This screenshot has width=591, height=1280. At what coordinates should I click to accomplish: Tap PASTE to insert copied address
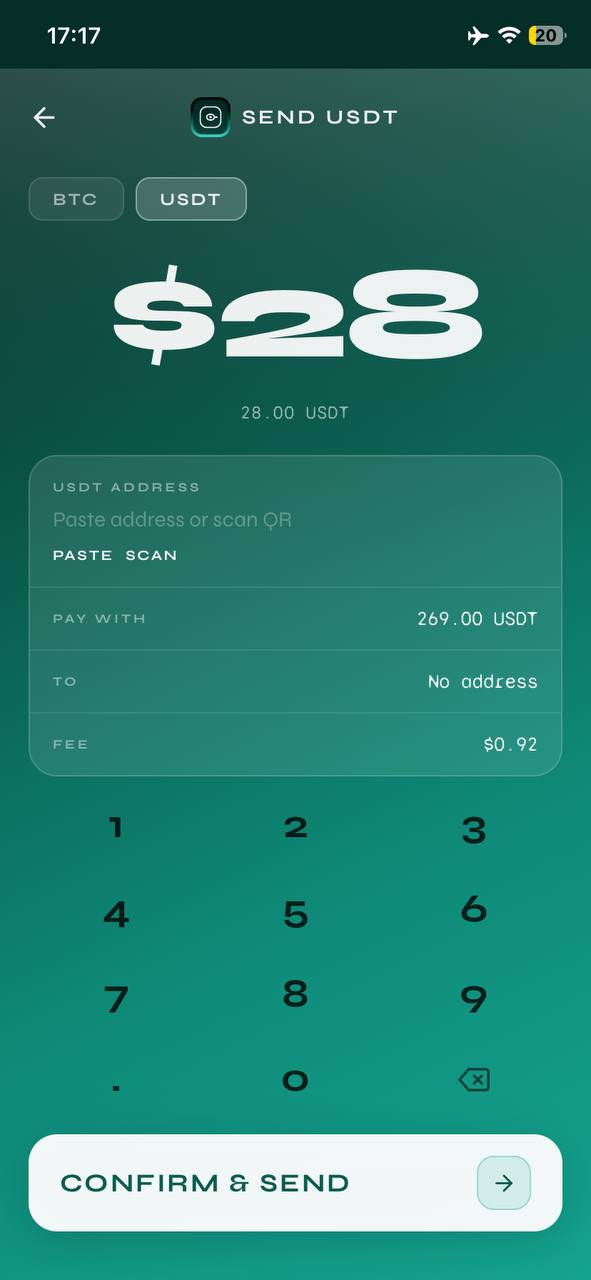(82, 555)
